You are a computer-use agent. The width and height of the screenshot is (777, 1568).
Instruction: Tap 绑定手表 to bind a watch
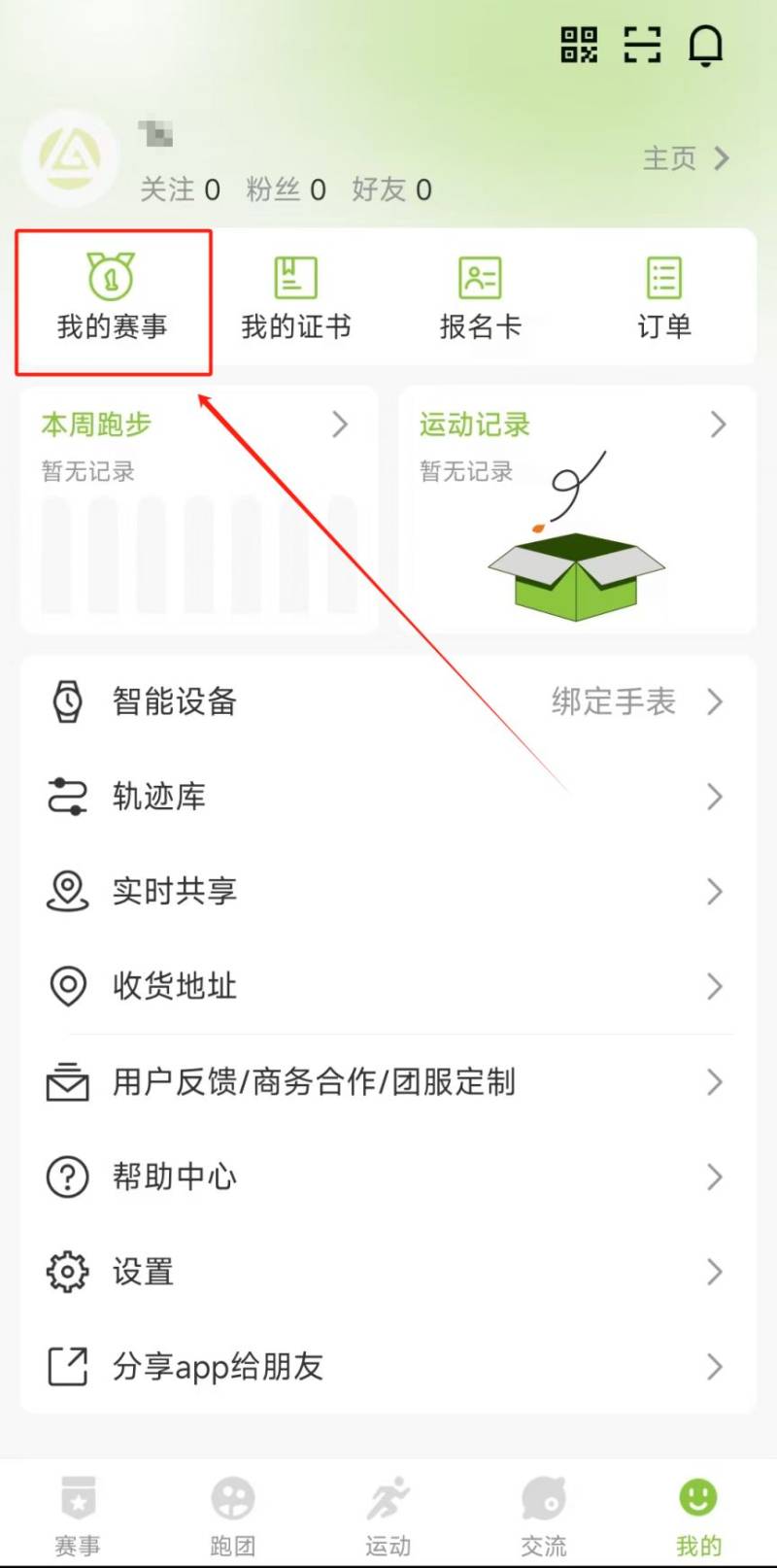(x=613, y=701)
